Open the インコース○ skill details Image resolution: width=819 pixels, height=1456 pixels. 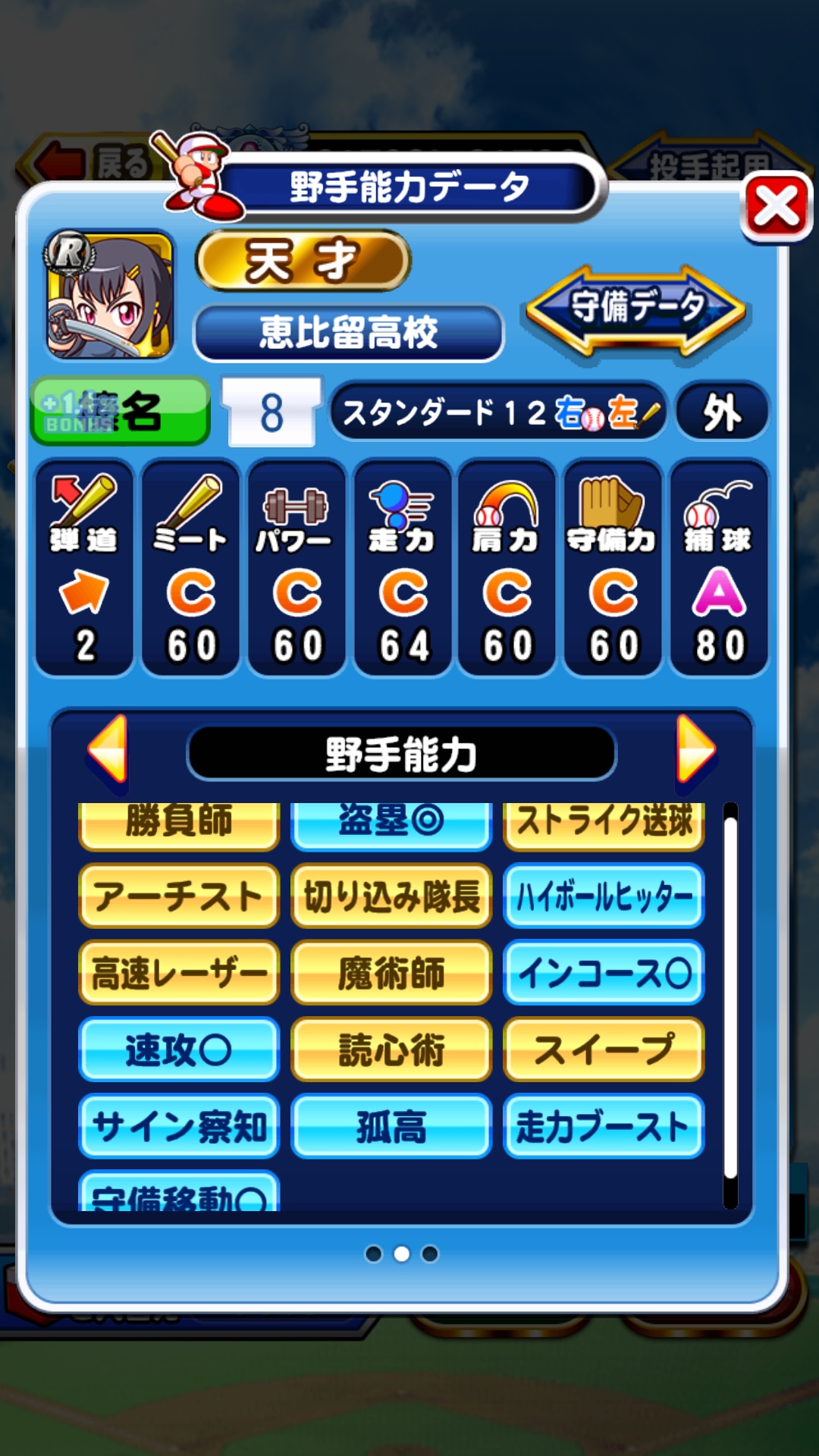(x=604, y=973)
